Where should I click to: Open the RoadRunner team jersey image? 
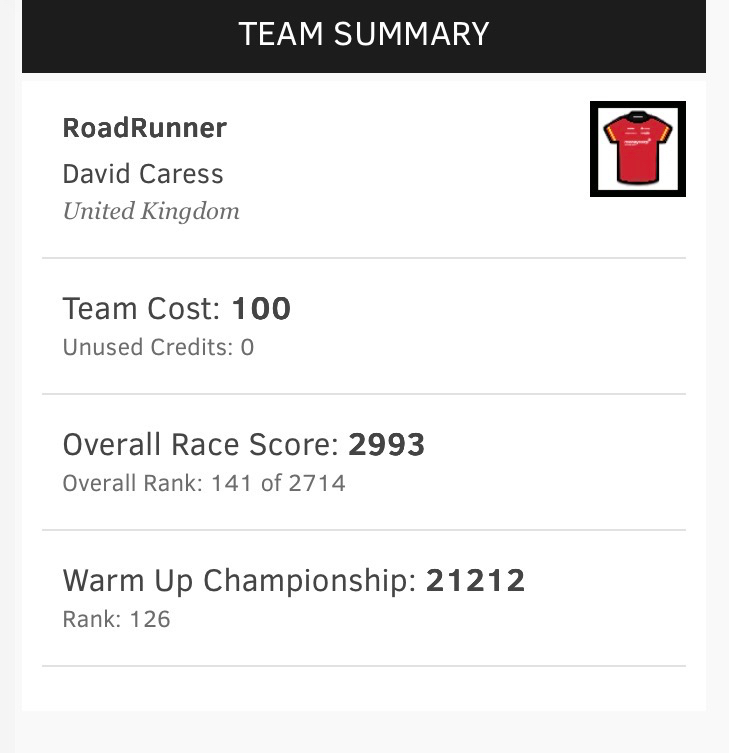[x=637, y=149]
